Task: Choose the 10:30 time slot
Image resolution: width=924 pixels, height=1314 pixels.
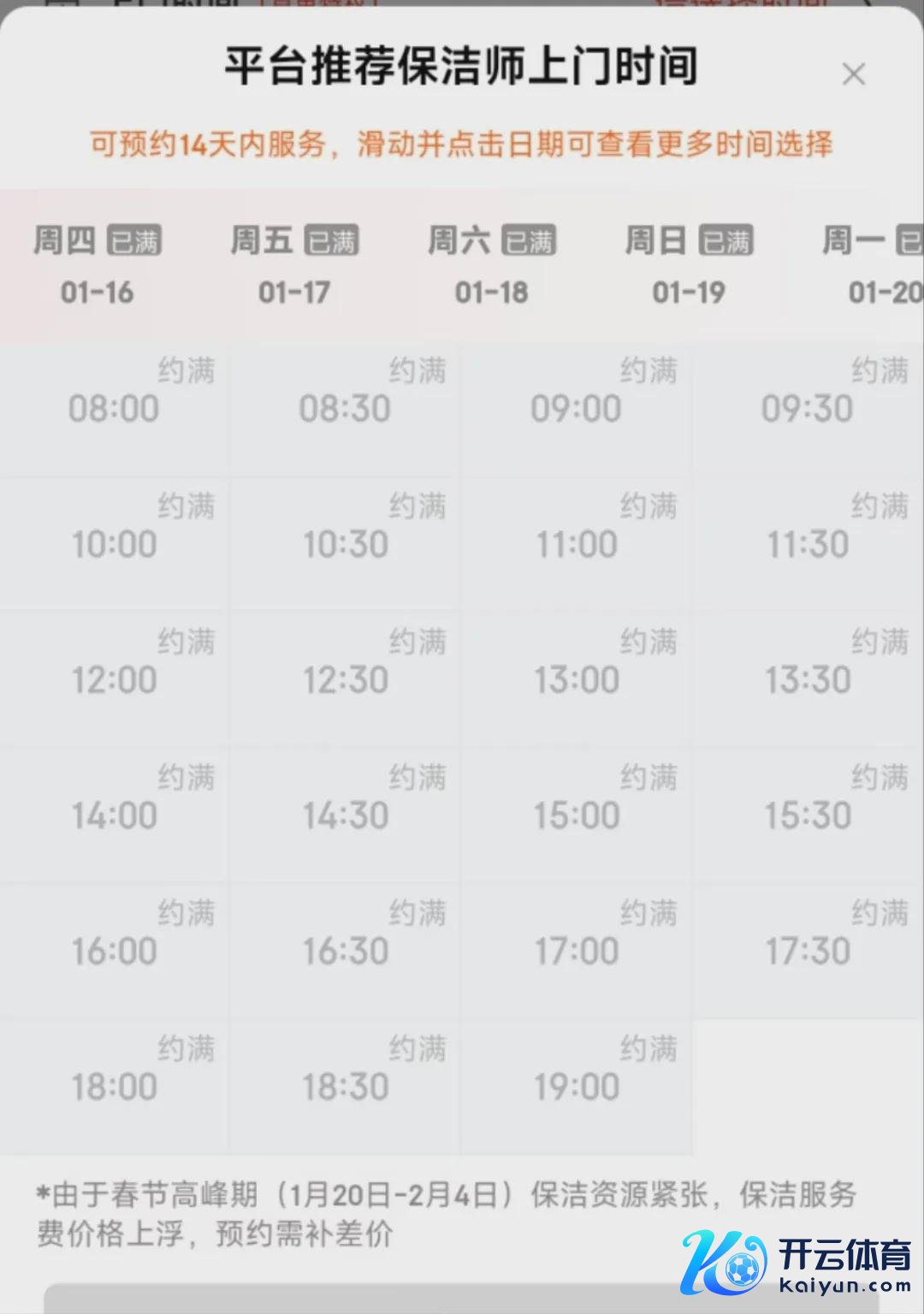Action: [346, 545]
